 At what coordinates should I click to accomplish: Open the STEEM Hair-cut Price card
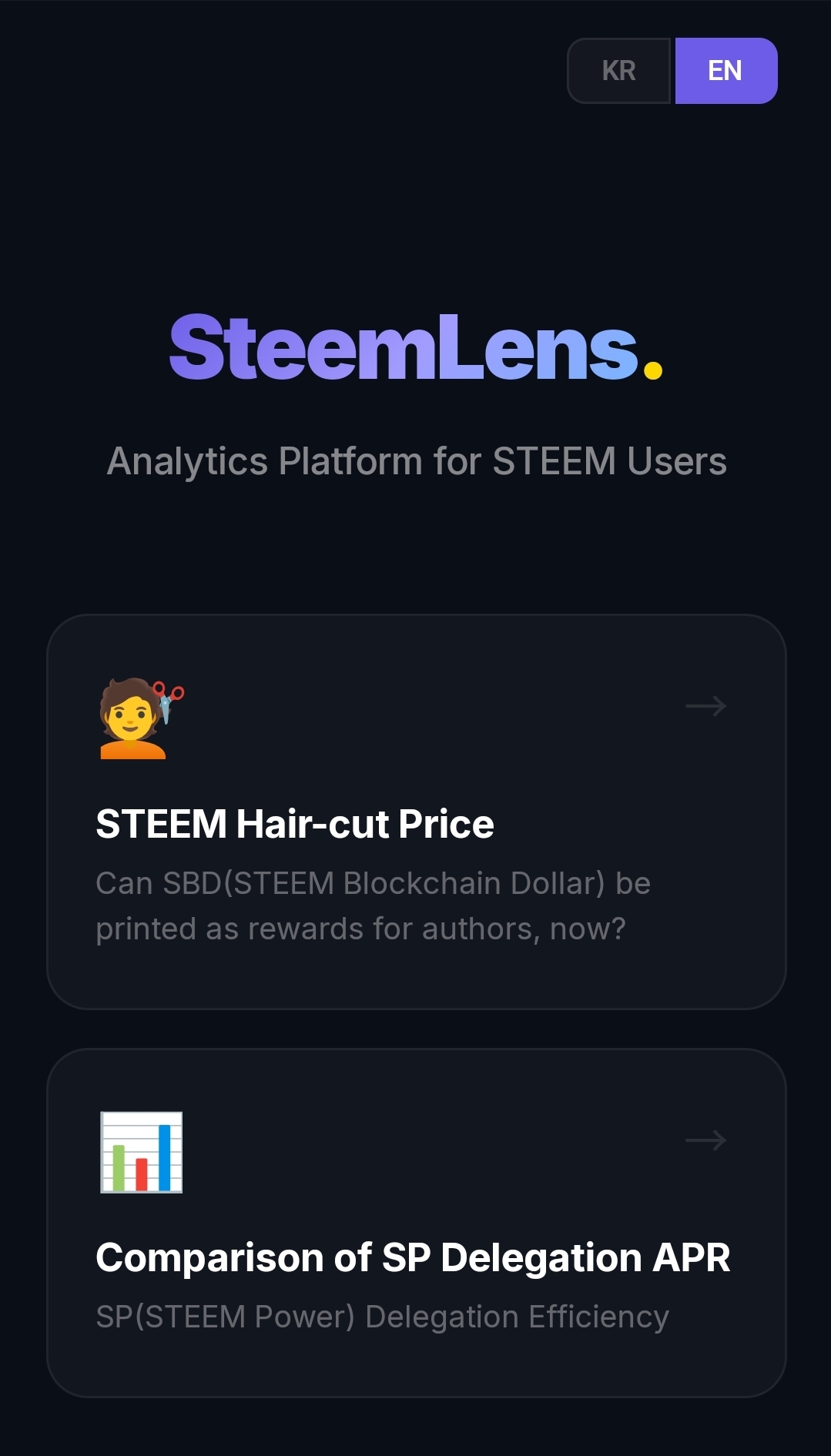point(416,812)
